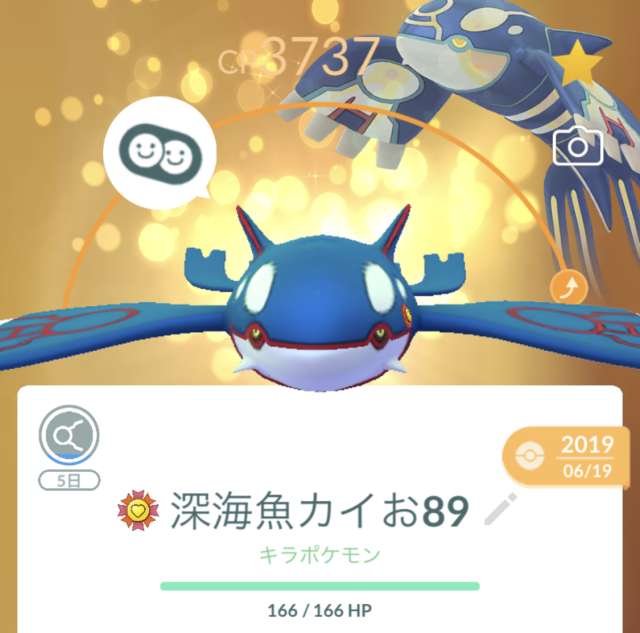Edit nickname with the pencil icon

(500, 509)
